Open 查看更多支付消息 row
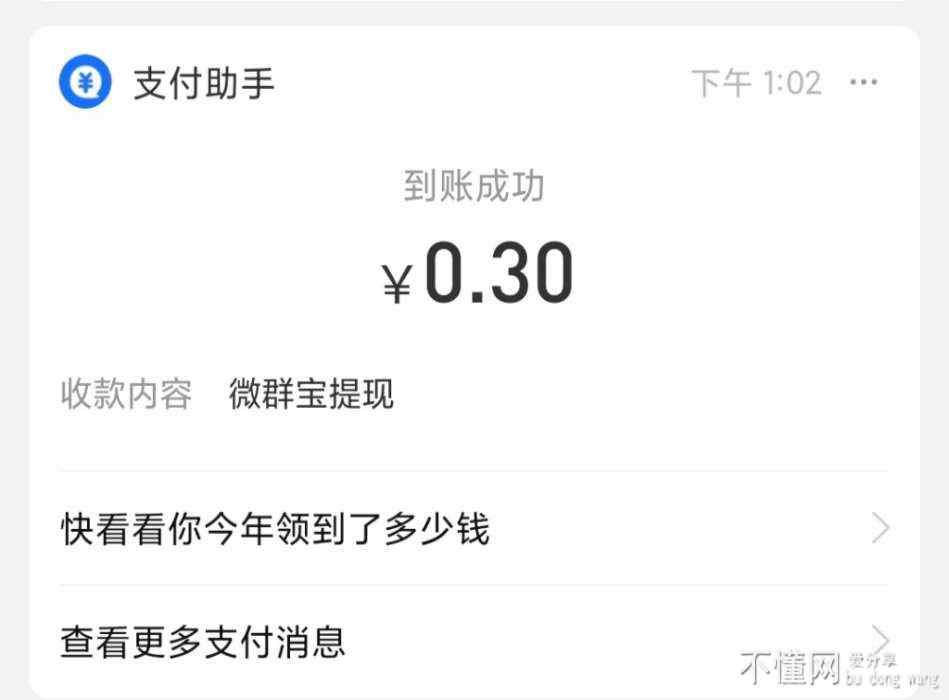 473,641
